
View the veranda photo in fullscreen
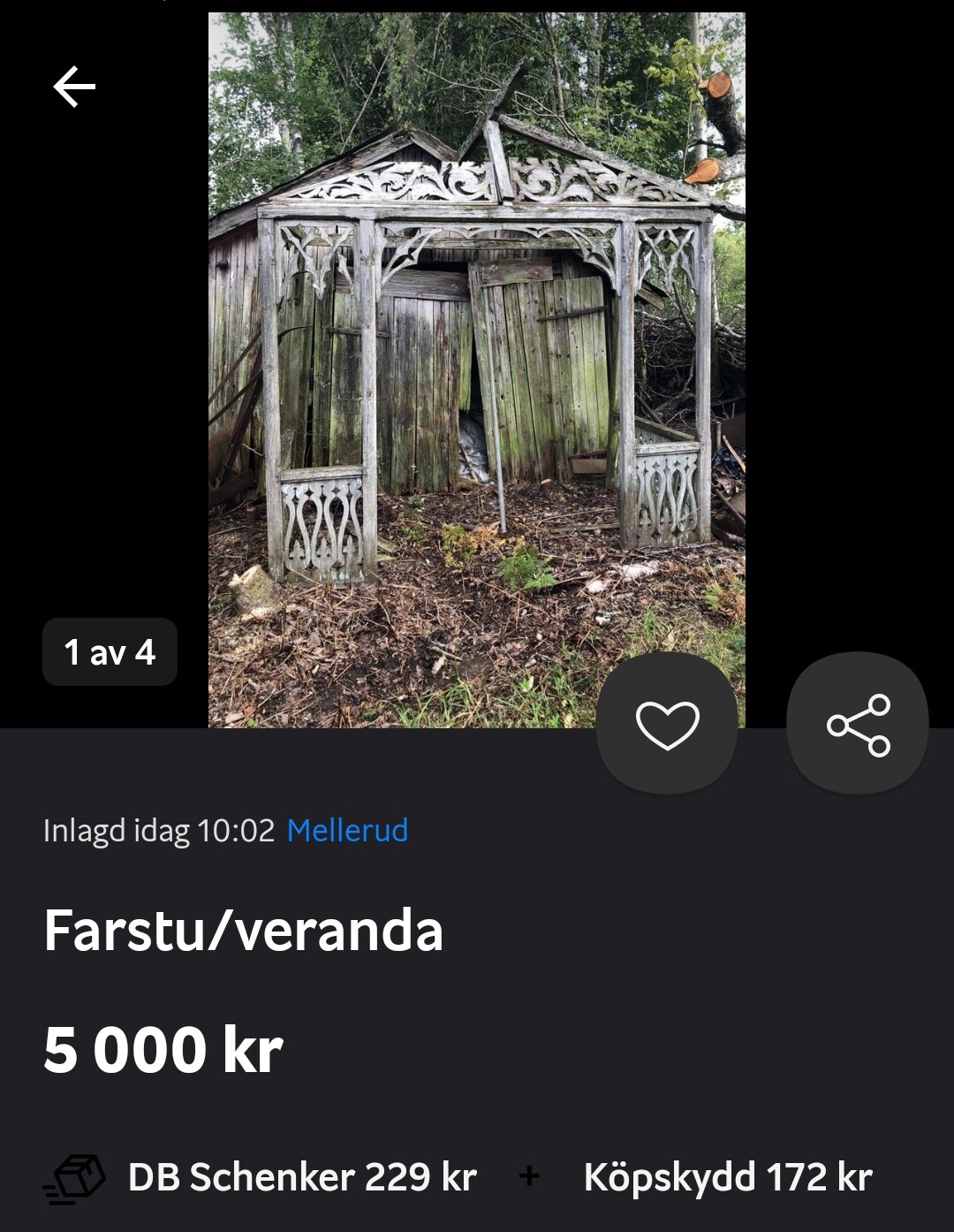[476, 371]
